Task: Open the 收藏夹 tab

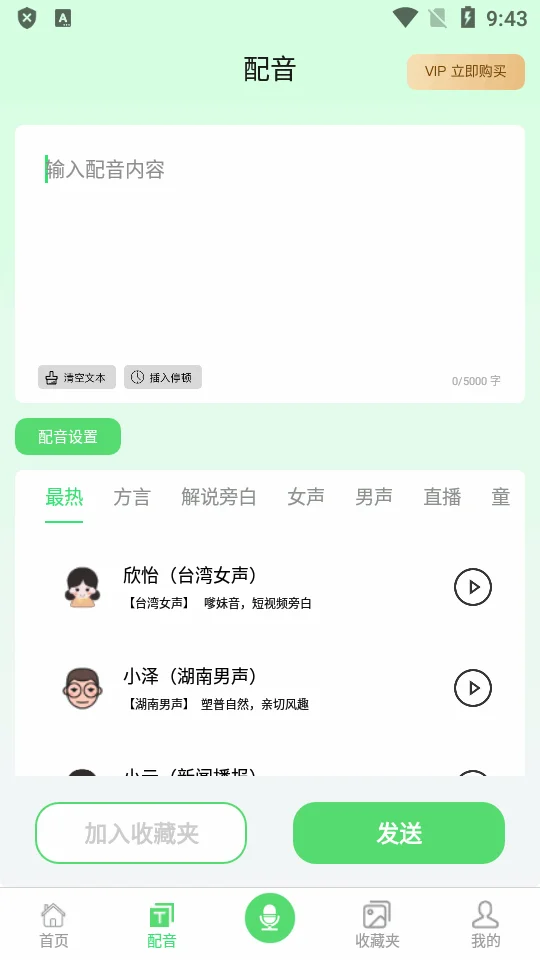Action: 377,926
